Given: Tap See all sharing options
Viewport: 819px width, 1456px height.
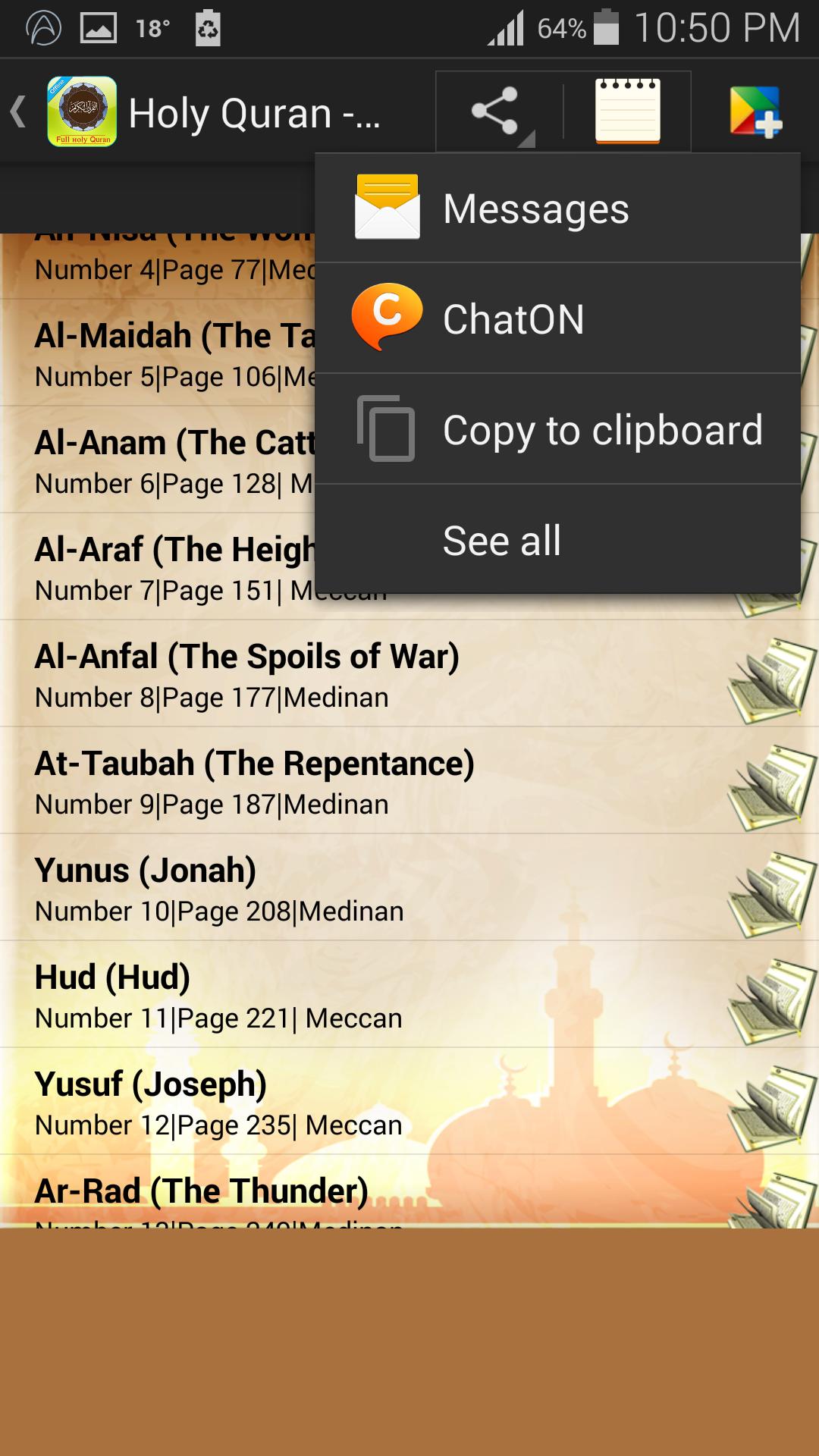Looking at the screenshot, I should [501, 539].
